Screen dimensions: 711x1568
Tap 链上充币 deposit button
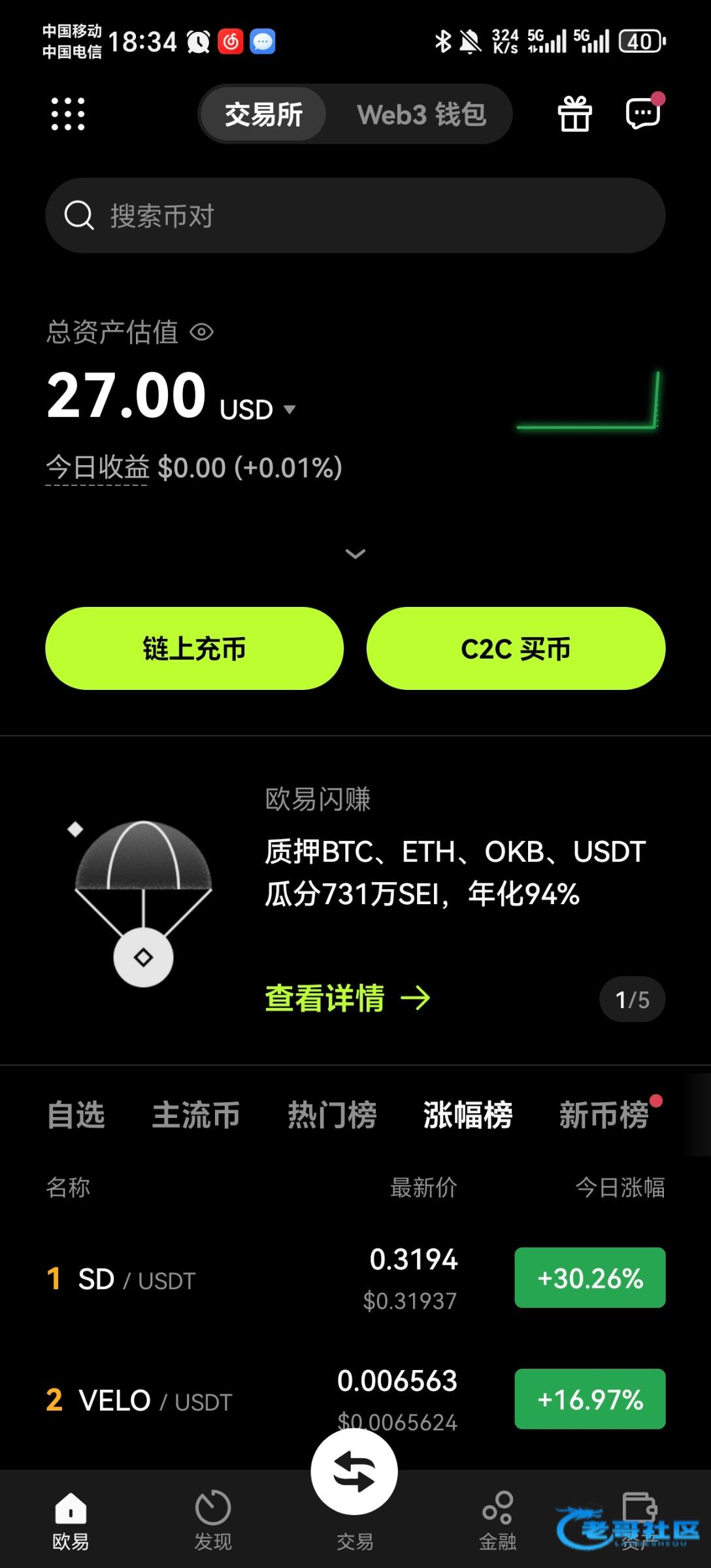[x=194, y=648]
